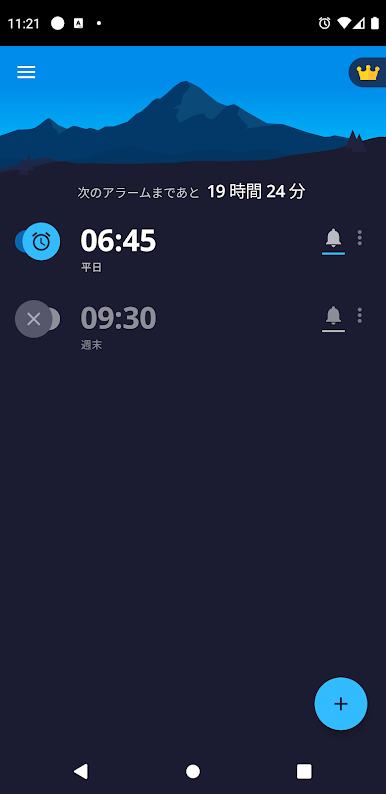This screenshot has width=386, height=794.
Task: Open the premium crown button
Action: coord(367,73)
